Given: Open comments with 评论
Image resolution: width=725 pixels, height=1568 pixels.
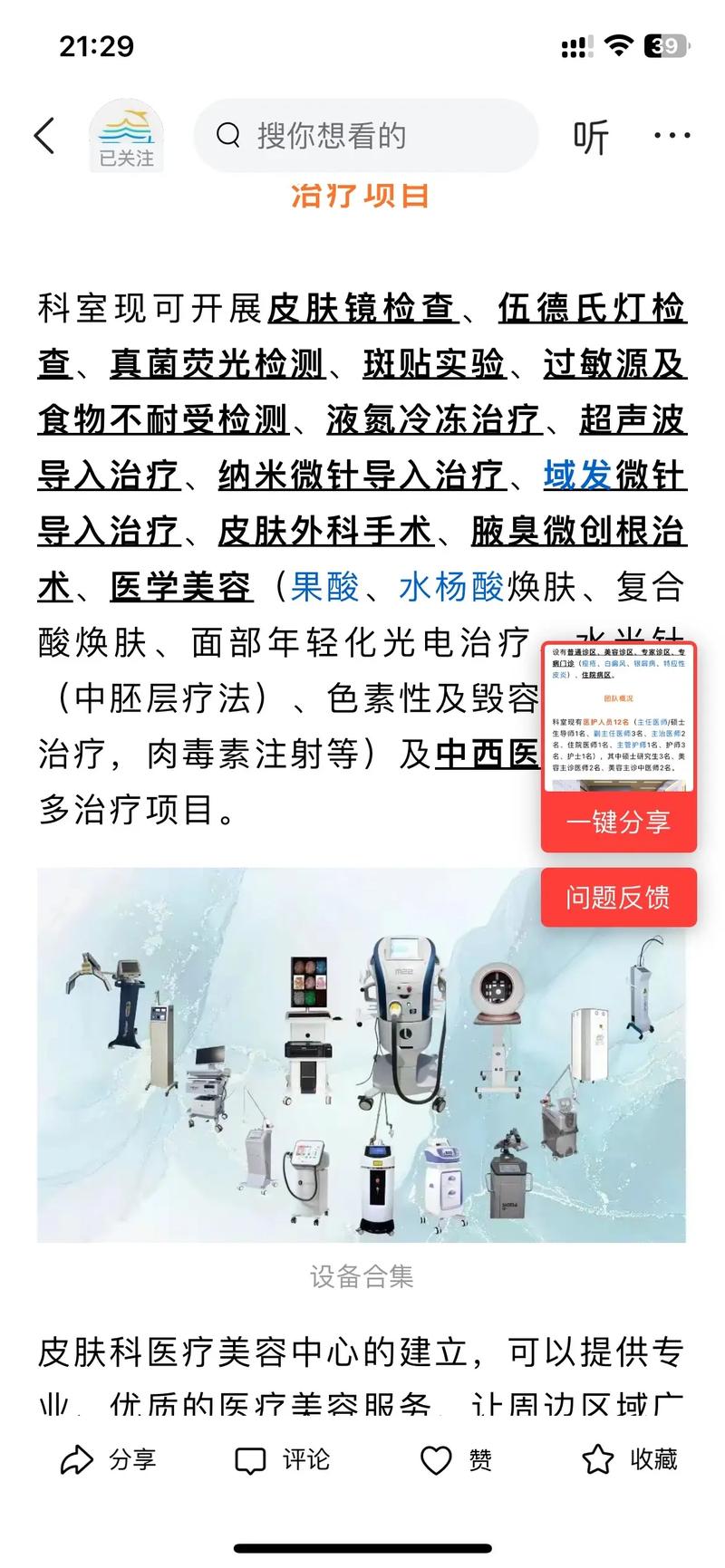Looking at the screenshot, I should coord(282,1459).
